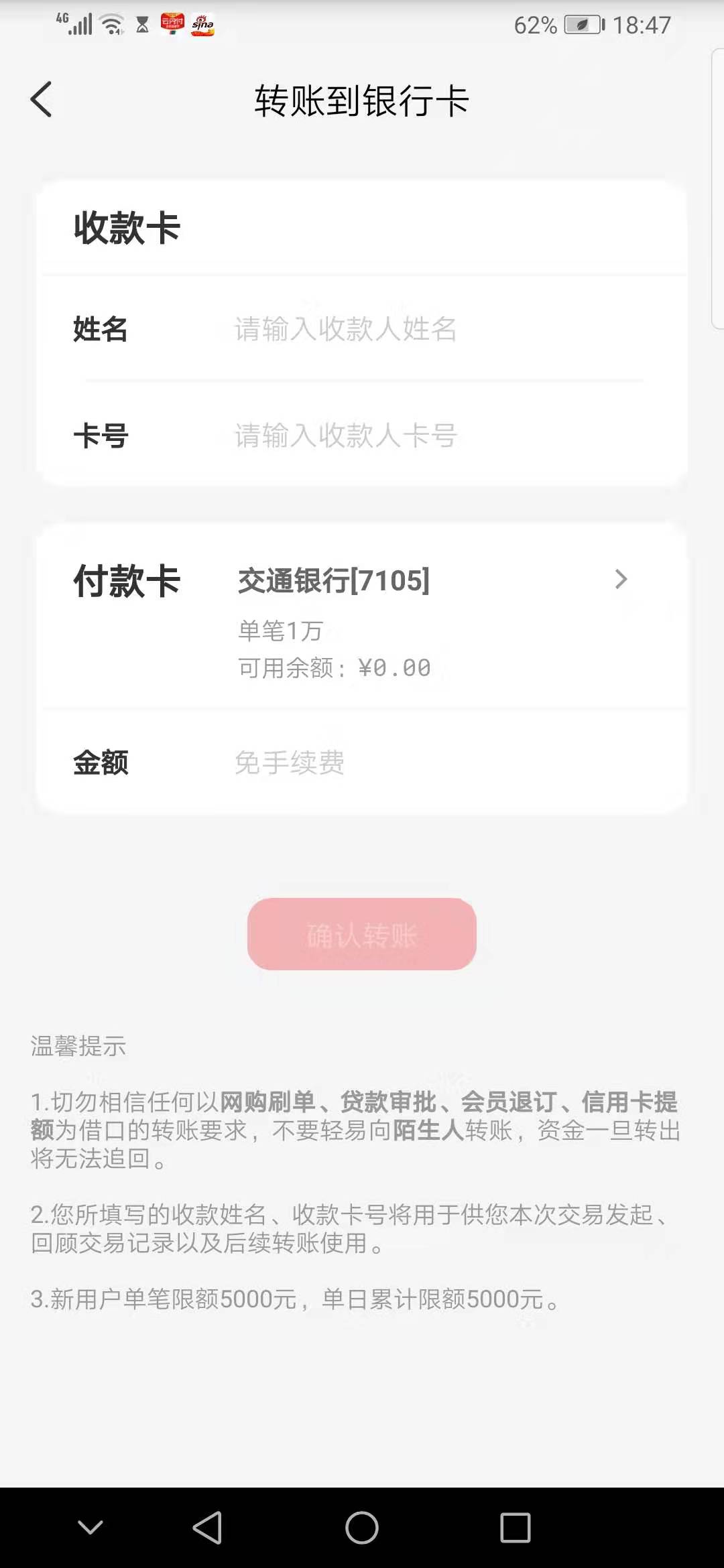This screenshot has height=1568, width=724.
Task: Click the 收款卡 section header
Action: 127,228
